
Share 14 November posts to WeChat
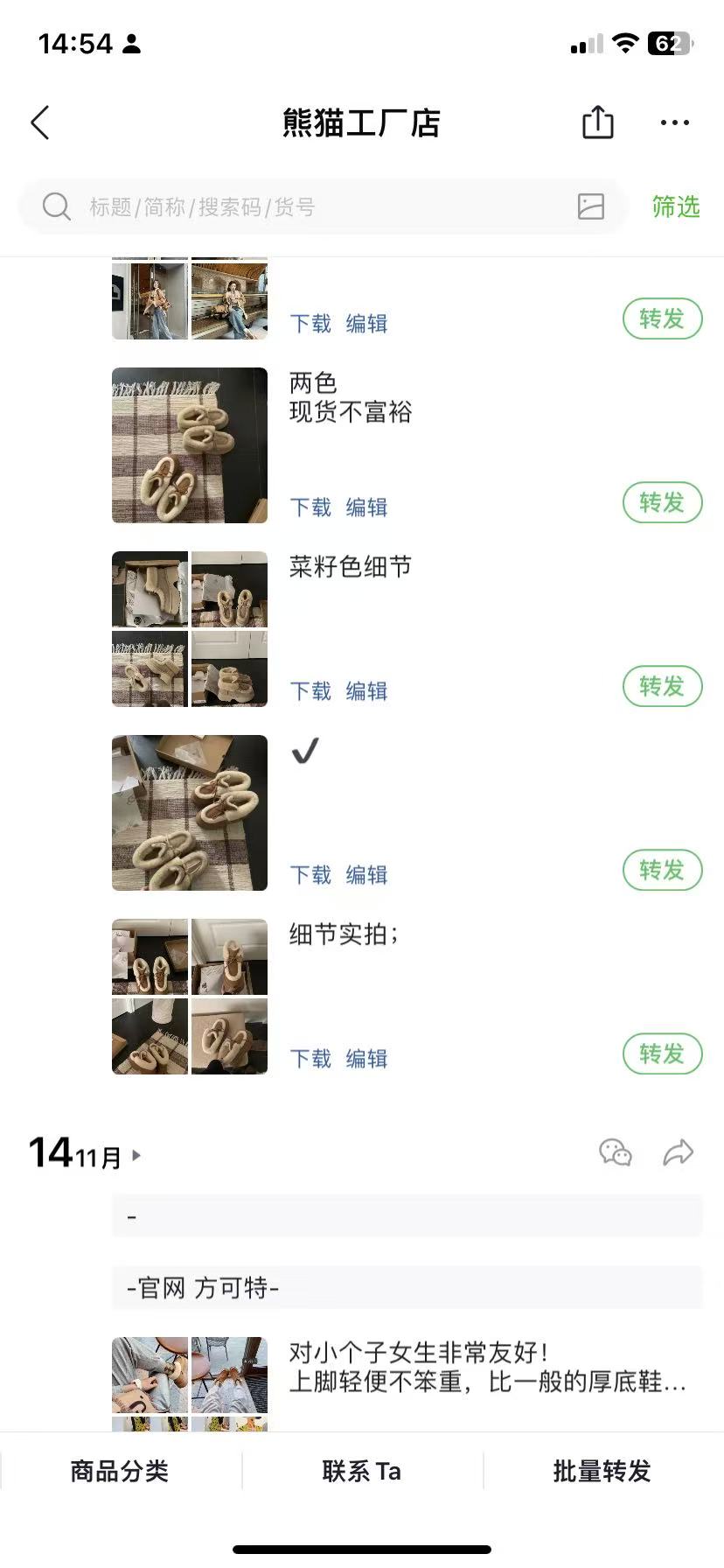pos(616,1152)
